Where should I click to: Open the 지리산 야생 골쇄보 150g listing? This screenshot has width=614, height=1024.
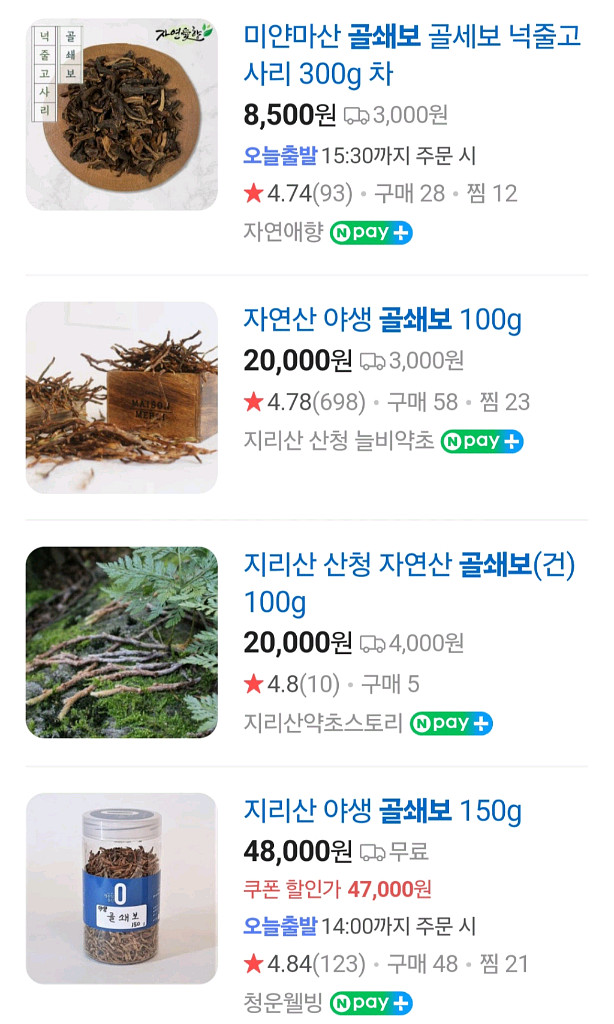pyautogui.click(x=382, y=810)
